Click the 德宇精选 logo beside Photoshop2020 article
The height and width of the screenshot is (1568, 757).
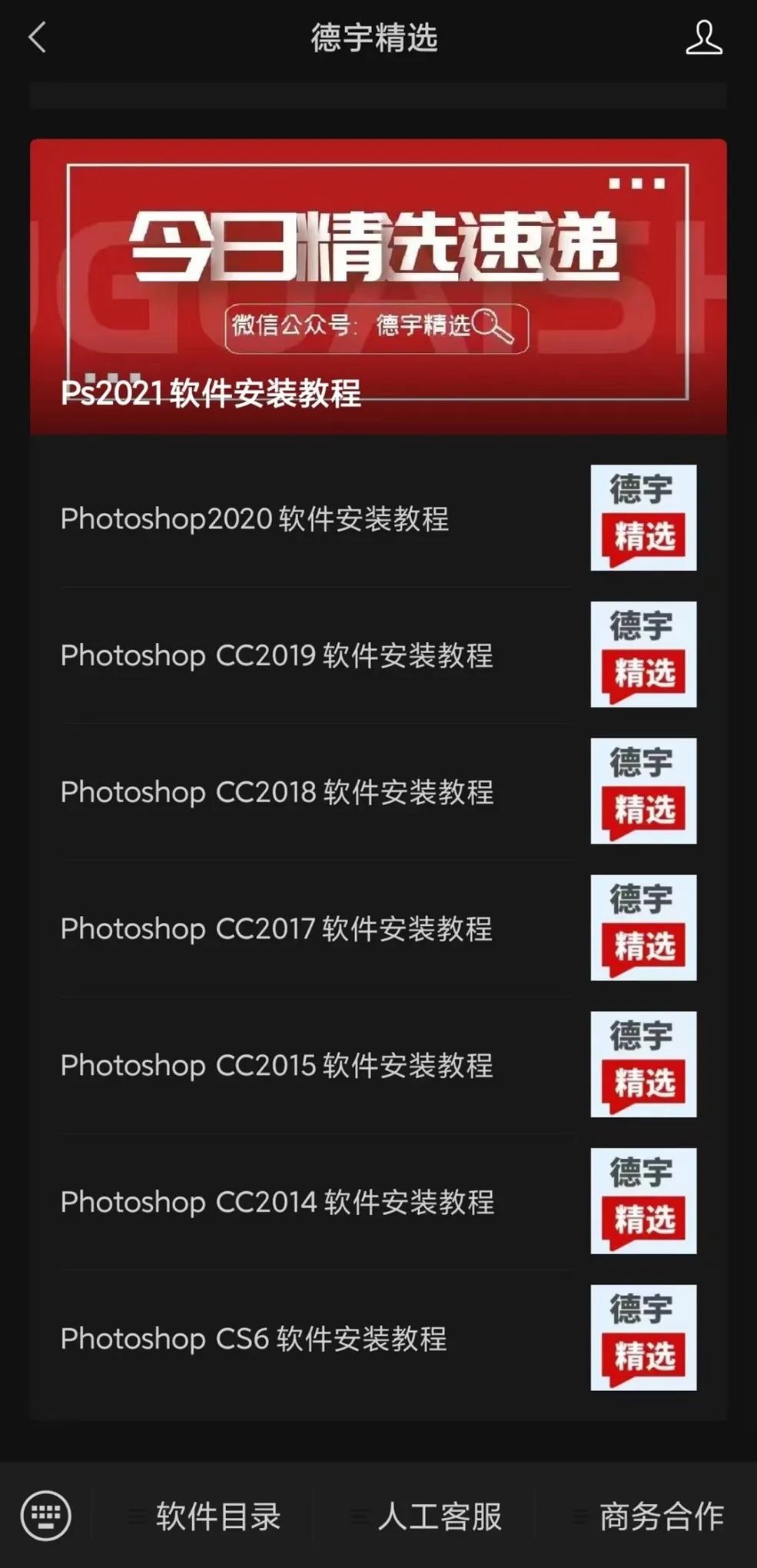642,518
